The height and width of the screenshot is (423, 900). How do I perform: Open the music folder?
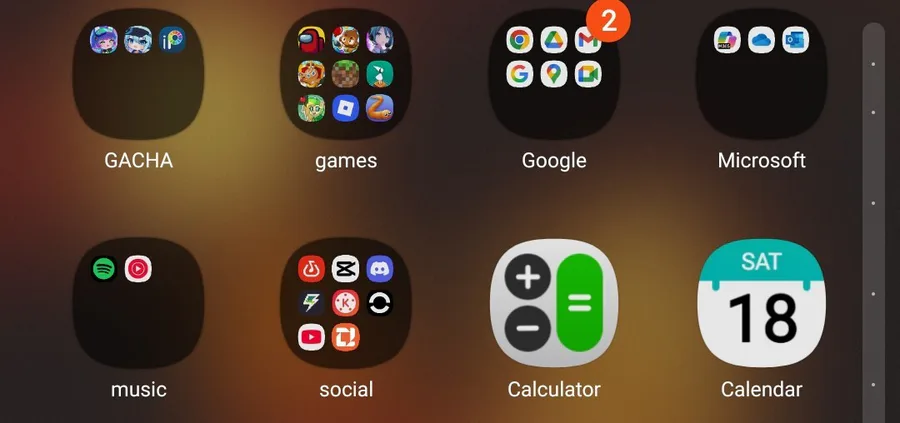click(138, 303)
